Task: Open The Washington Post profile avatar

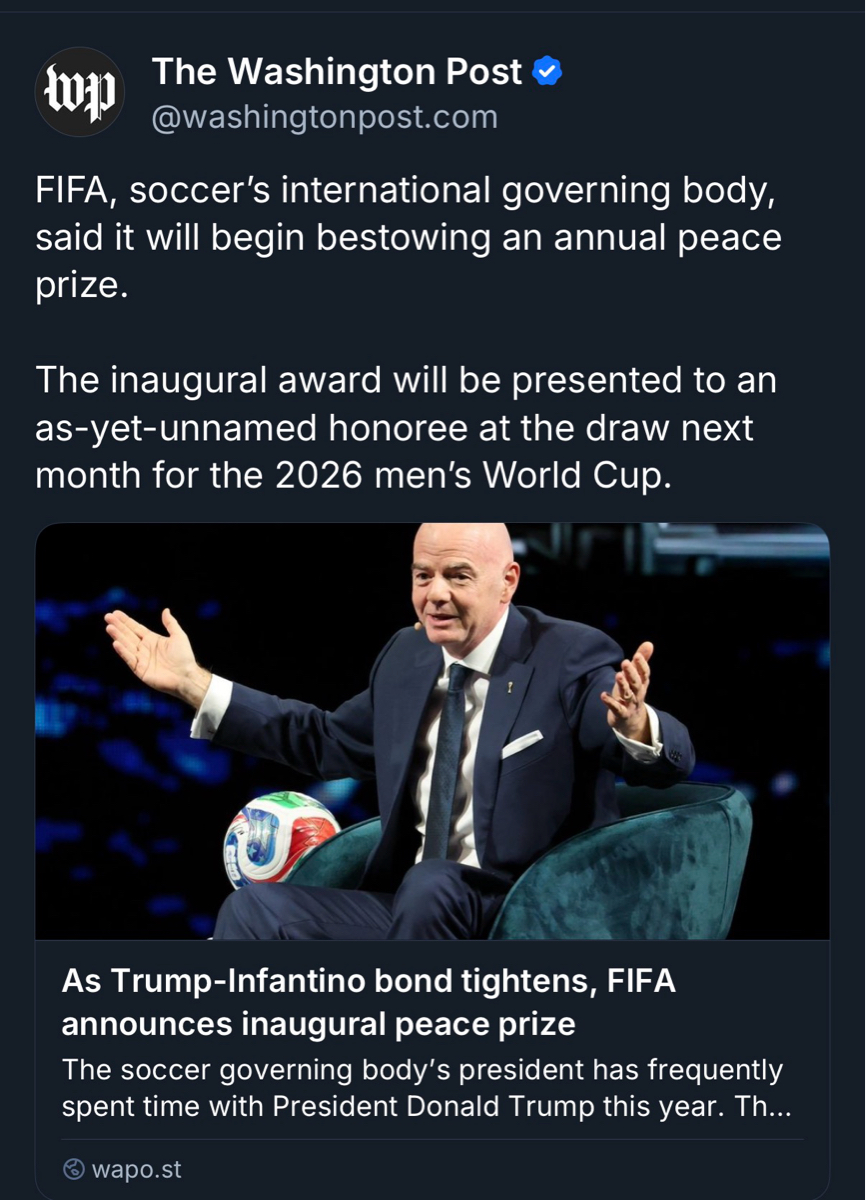Action: point(80,92)
